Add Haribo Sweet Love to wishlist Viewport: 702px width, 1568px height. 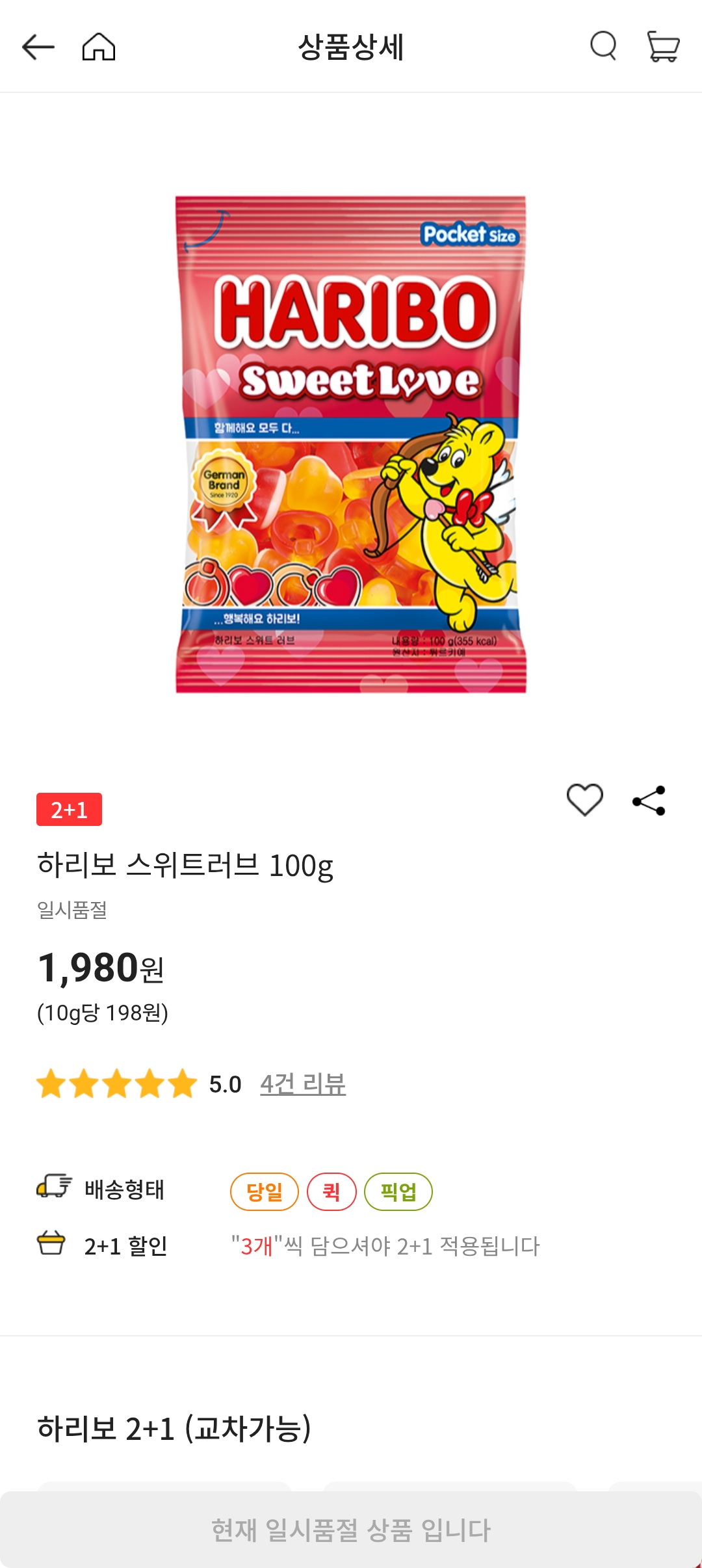click(x=585, y=799)
